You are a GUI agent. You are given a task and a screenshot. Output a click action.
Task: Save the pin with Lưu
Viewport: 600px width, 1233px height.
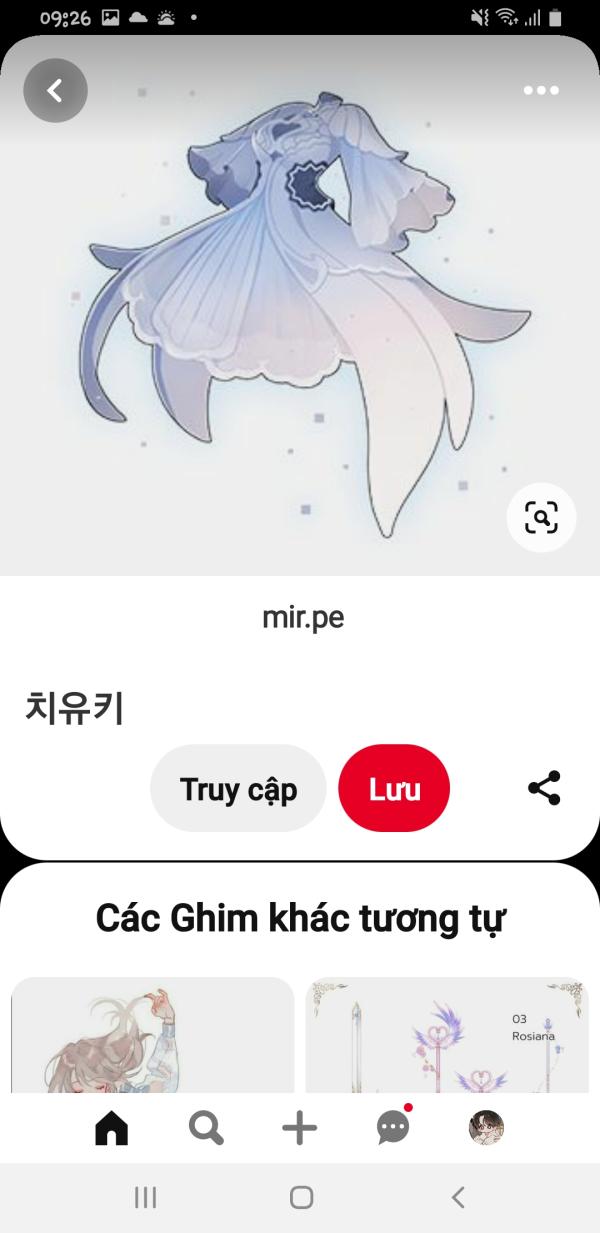(394, 789)
